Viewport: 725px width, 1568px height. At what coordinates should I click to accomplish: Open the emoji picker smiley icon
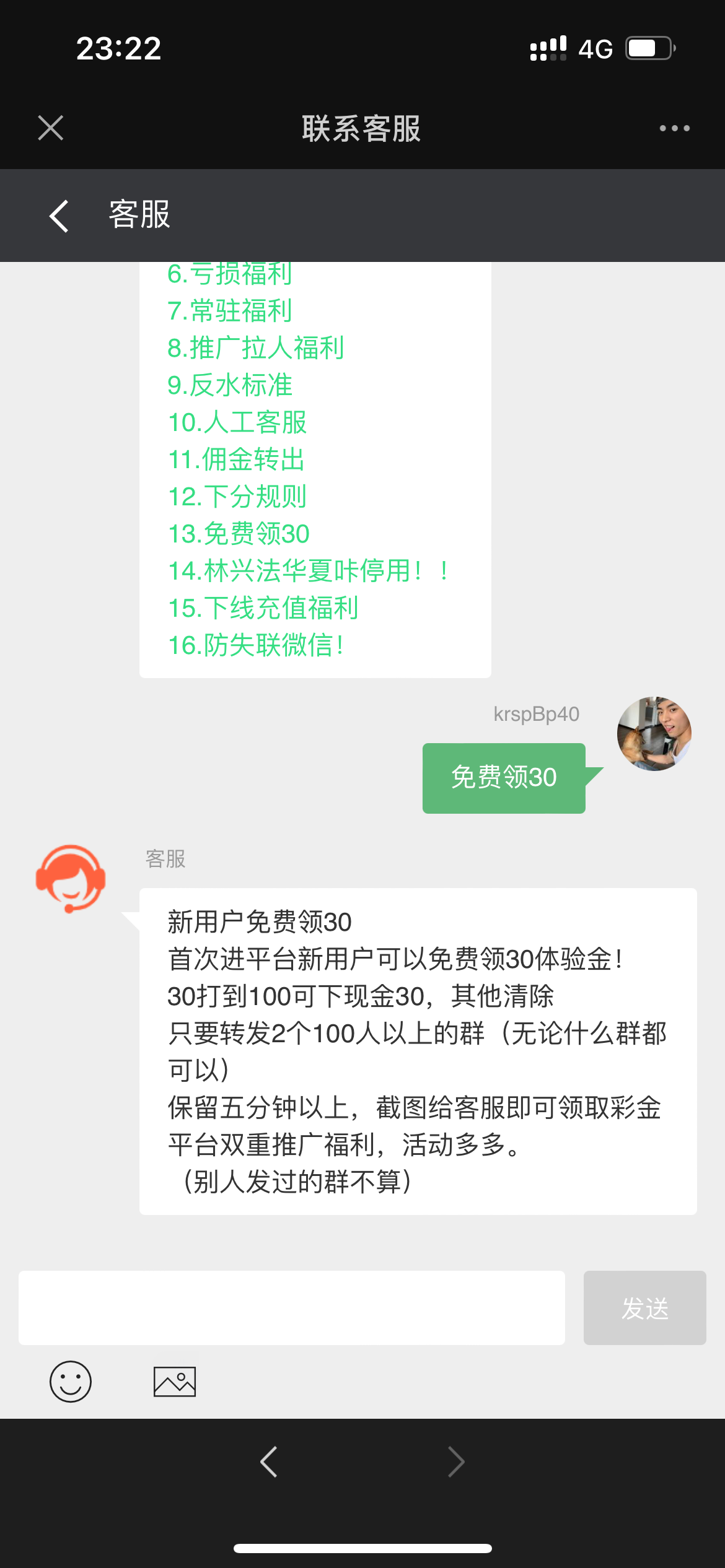pyautogui.click(x=71, y=1381)
